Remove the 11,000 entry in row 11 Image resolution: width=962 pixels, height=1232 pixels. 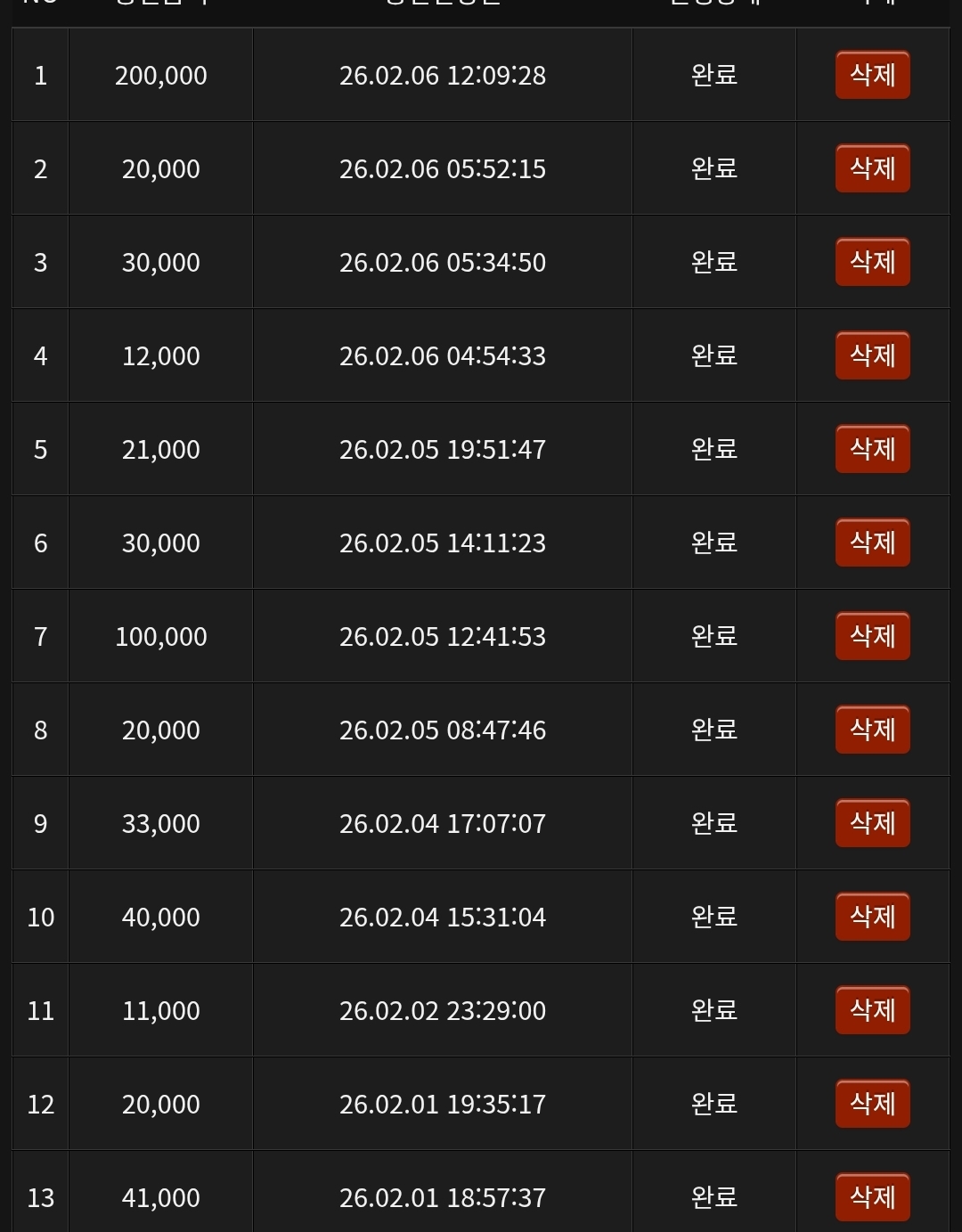[872, 1010]
